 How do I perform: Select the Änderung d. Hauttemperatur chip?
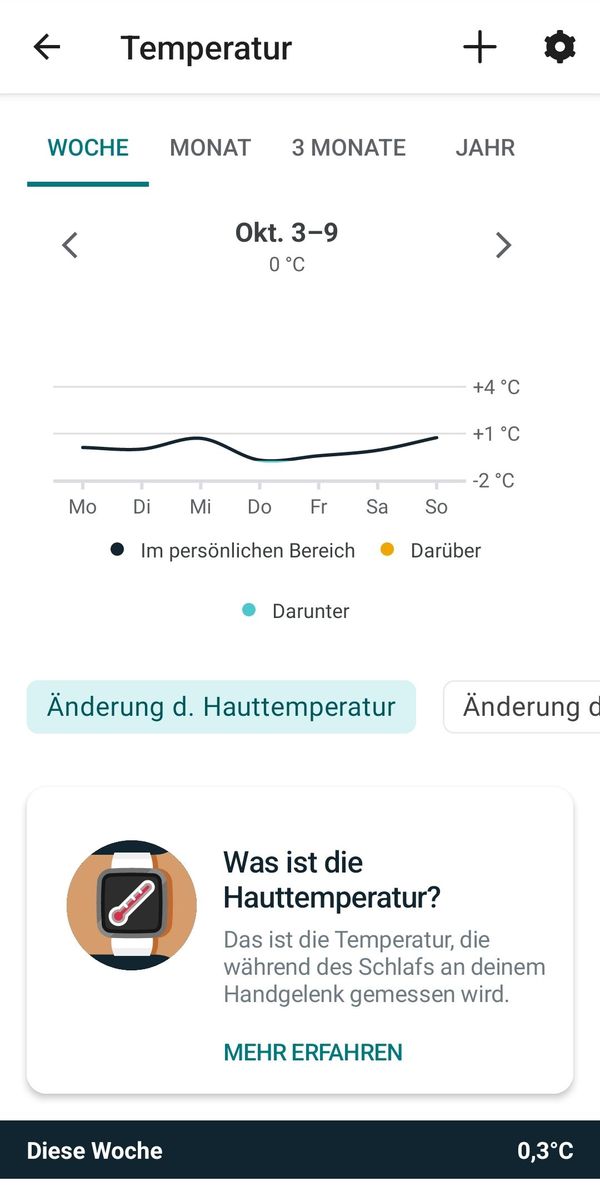click(x=221, y=707)
